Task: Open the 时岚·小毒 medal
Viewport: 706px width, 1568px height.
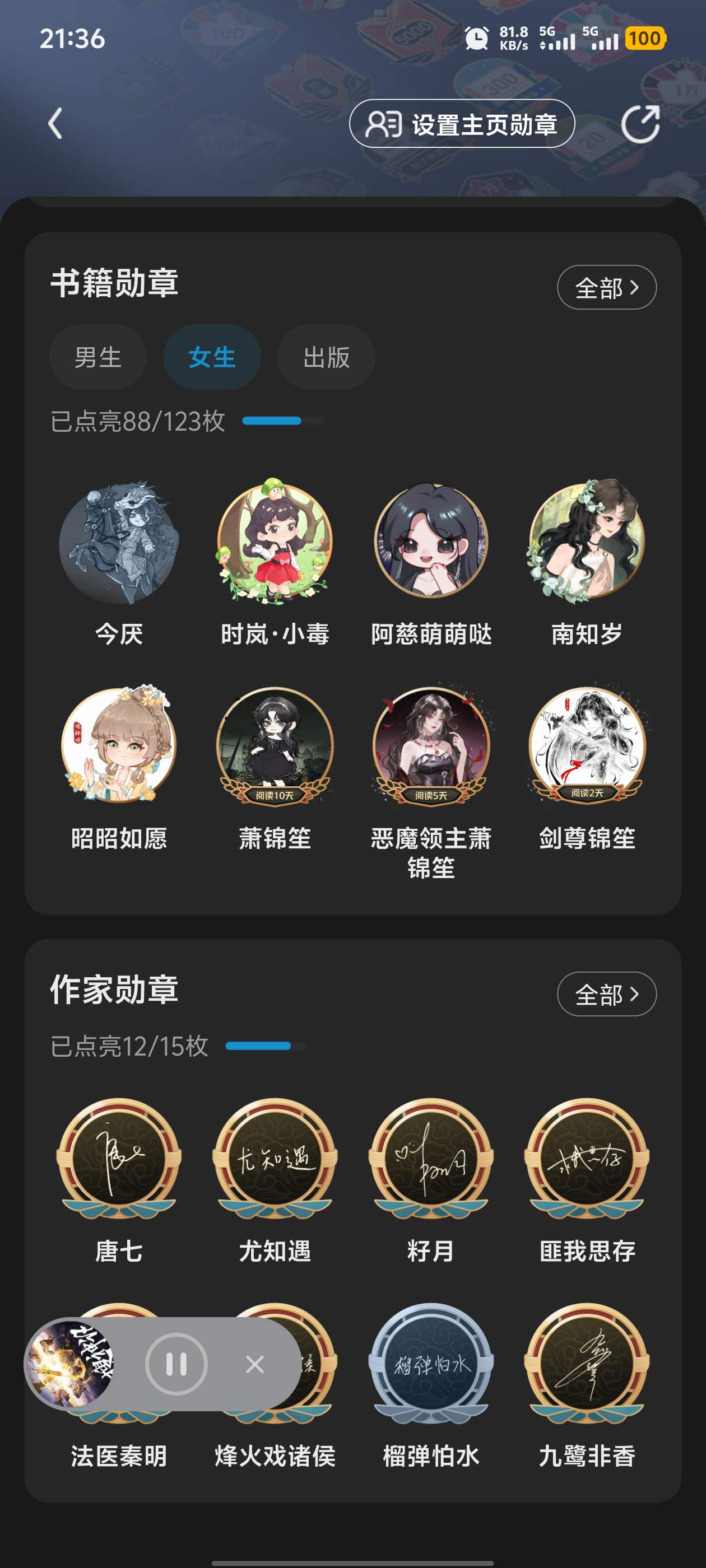Action: pos(275,543)
